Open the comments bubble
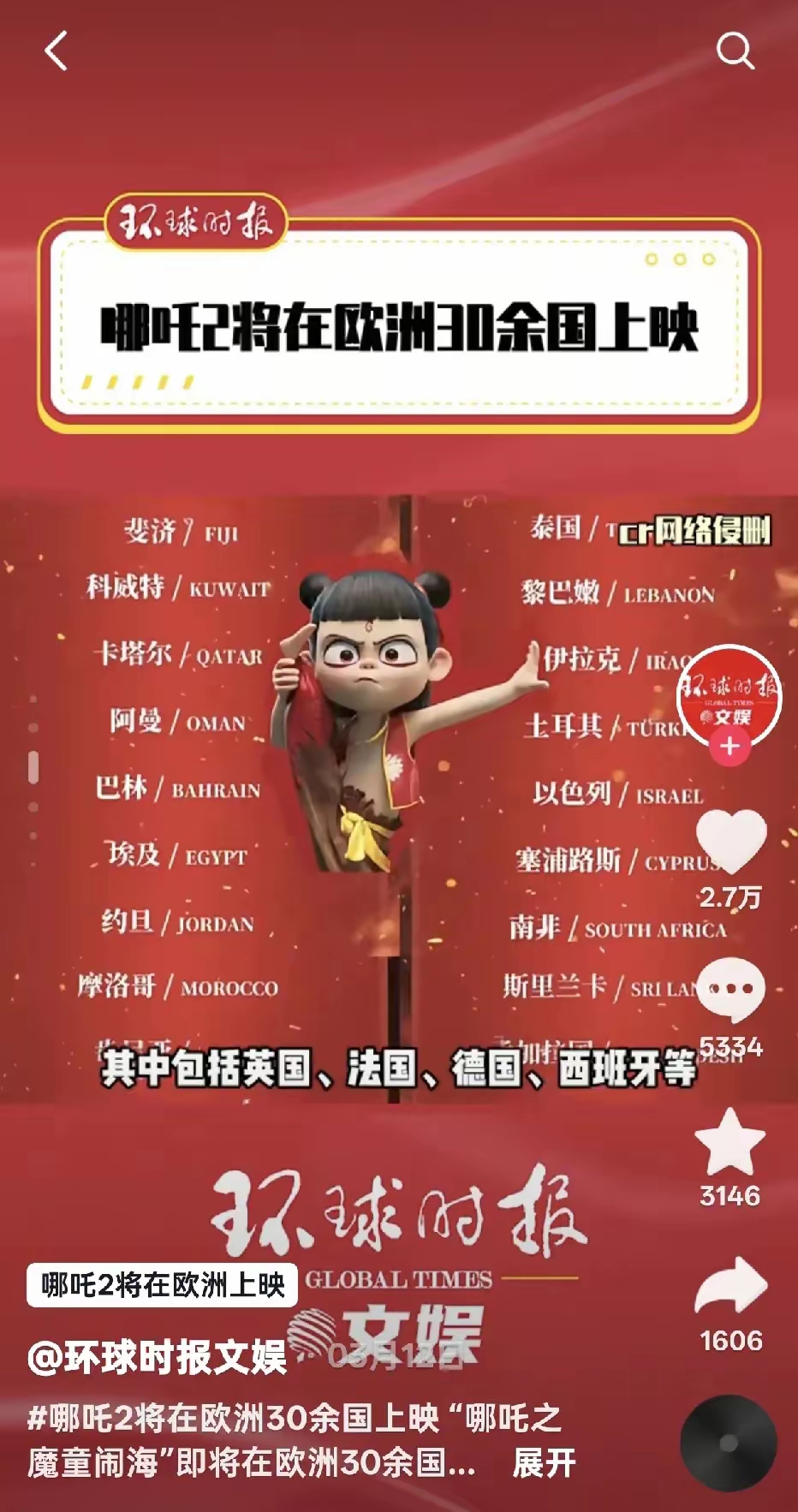This screenshot has height=1512, width=798. pyautogui.click(x=730, y=990)
